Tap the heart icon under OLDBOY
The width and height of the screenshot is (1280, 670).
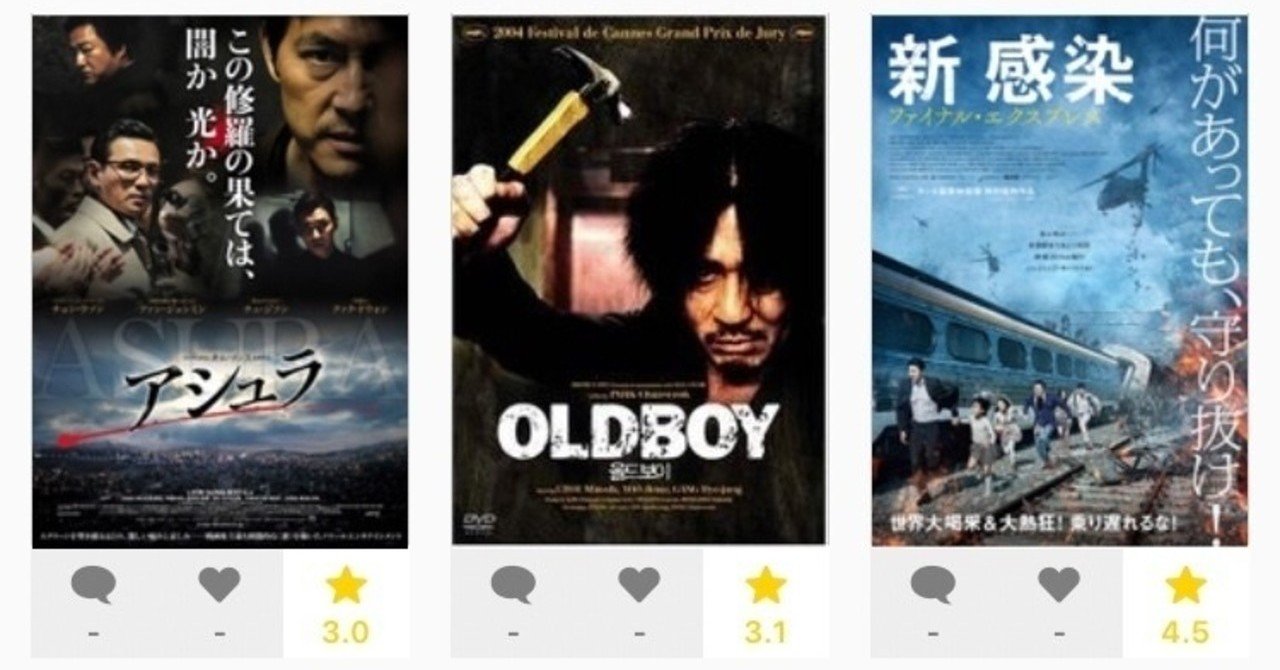(639, 585)
